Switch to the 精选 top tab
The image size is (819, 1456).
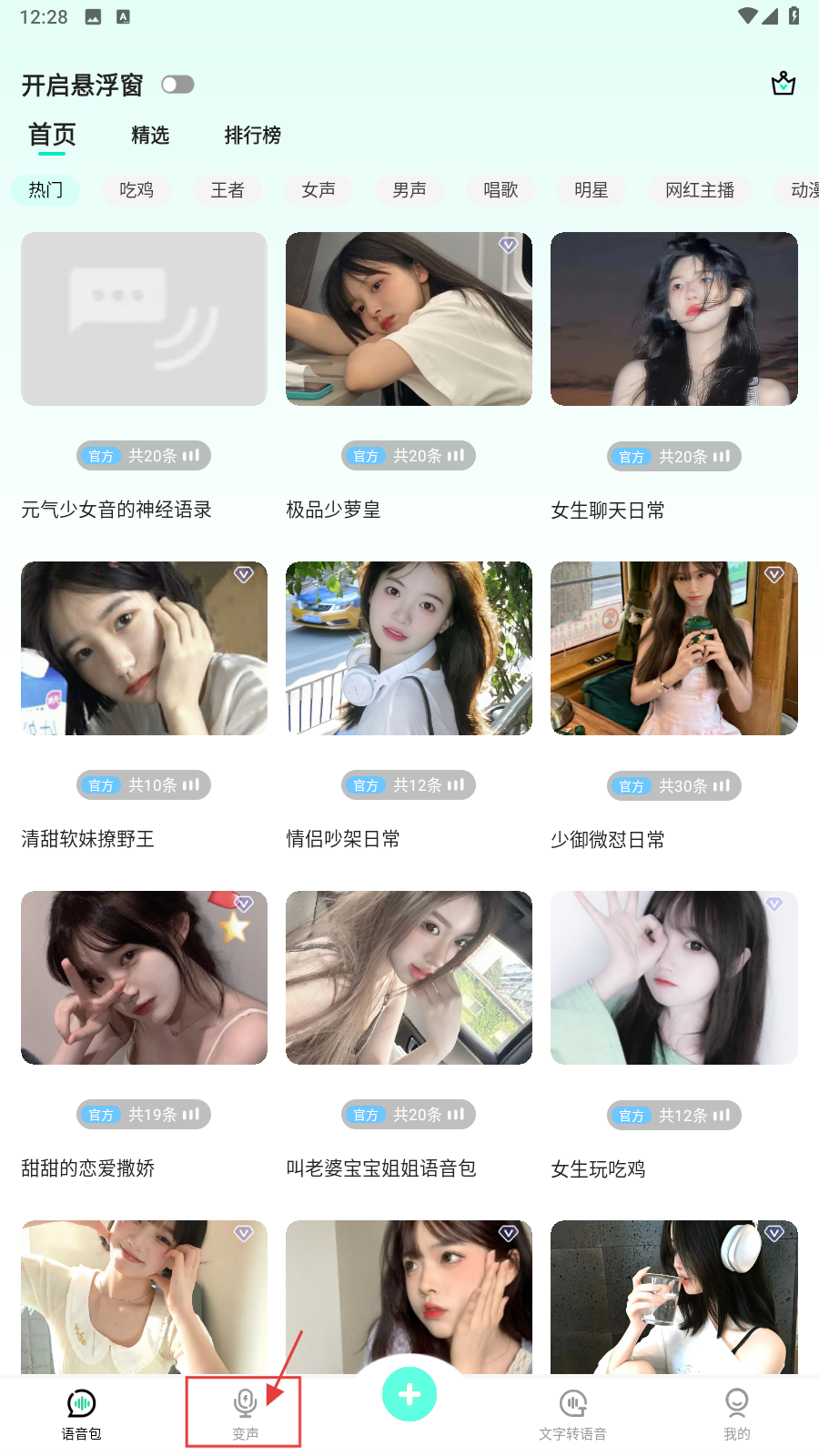pyautogui.click(x=150, y=136)
